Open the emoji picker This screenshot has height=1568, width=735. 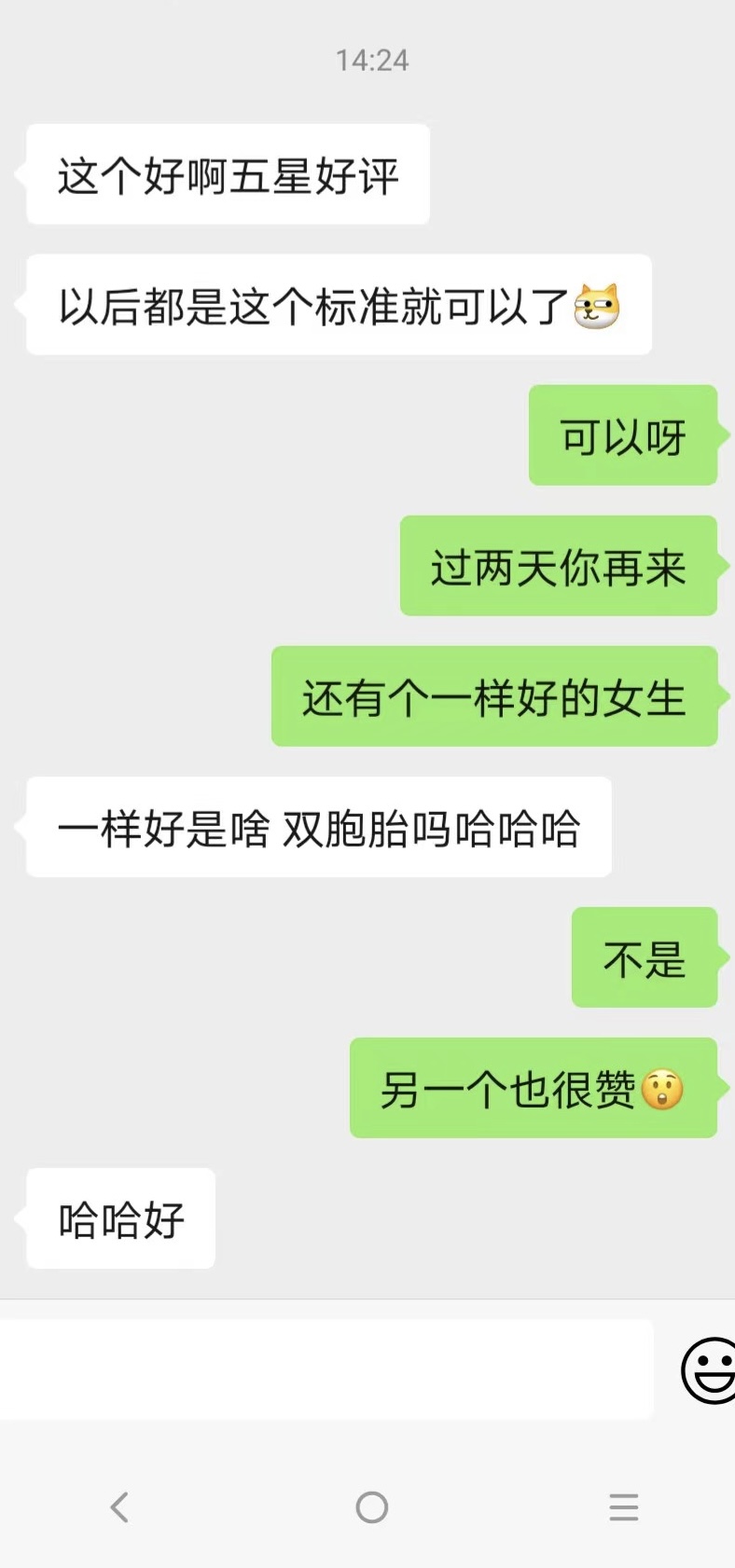click(x=709, y=1369)
